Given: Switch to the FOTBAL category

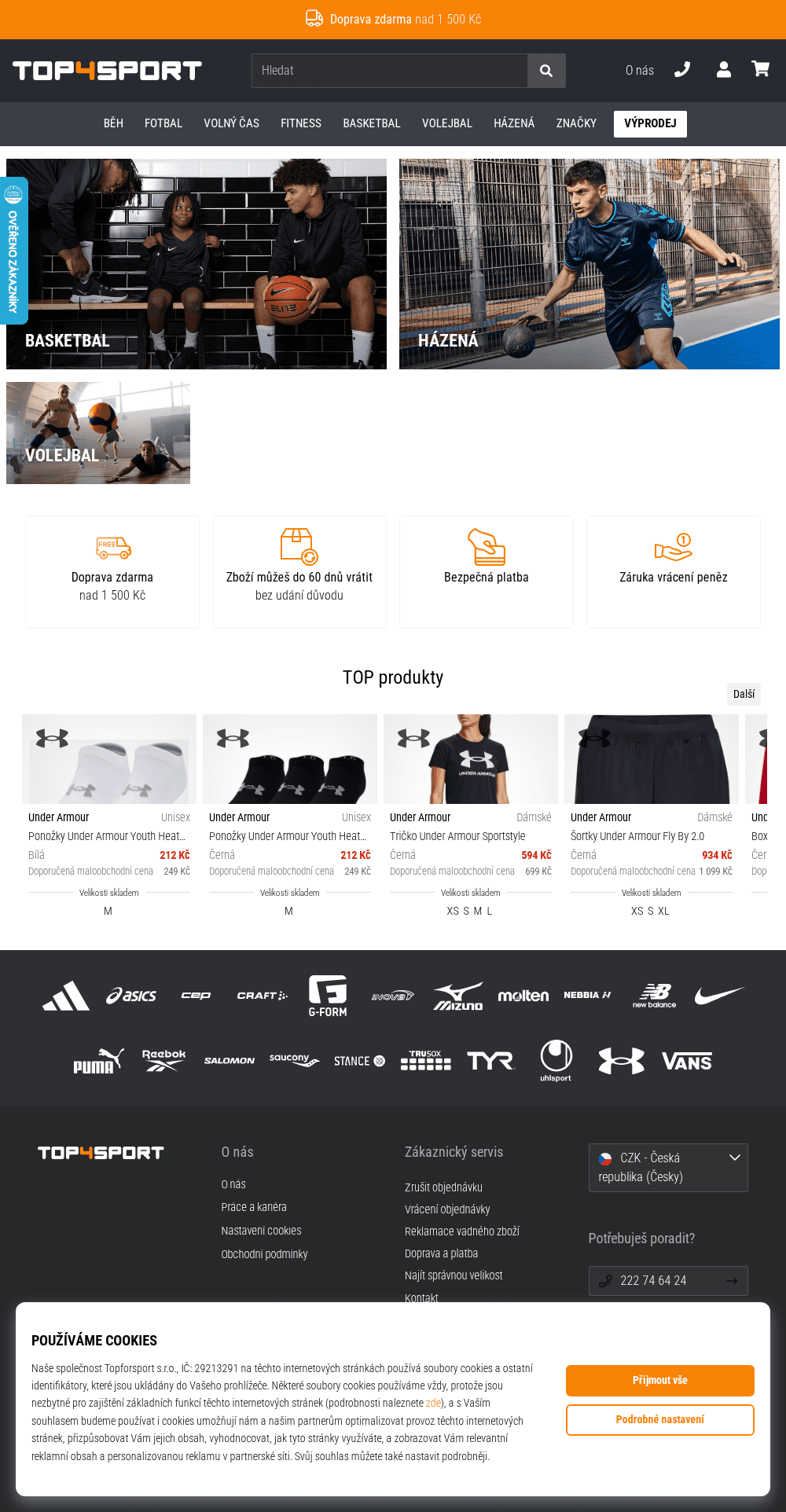Looking at the screenshot, I should click(163, 123).
